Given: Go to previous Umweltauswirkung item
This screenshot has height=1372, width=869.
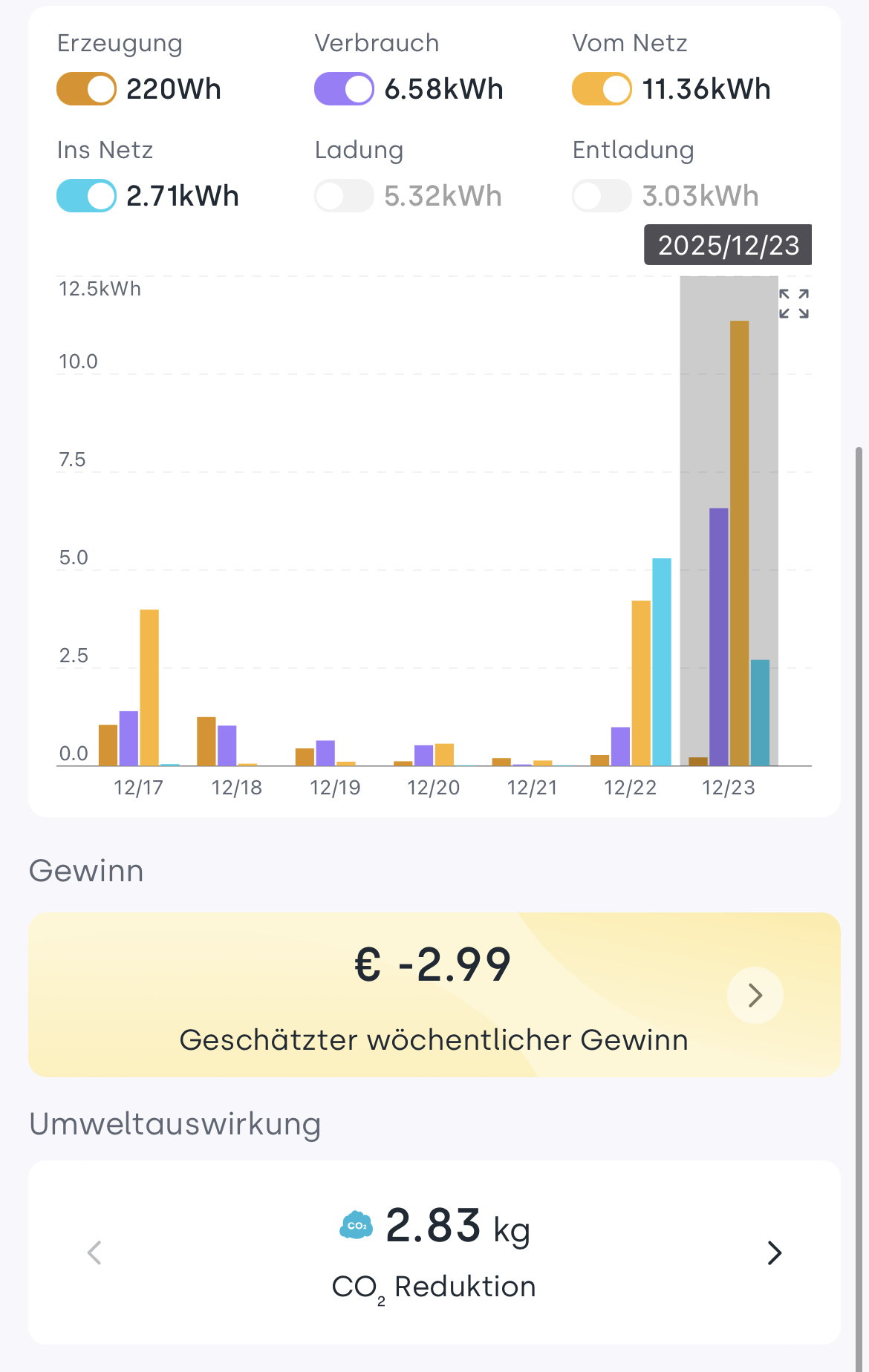Looking at the screenshot, I should 94,1252.
